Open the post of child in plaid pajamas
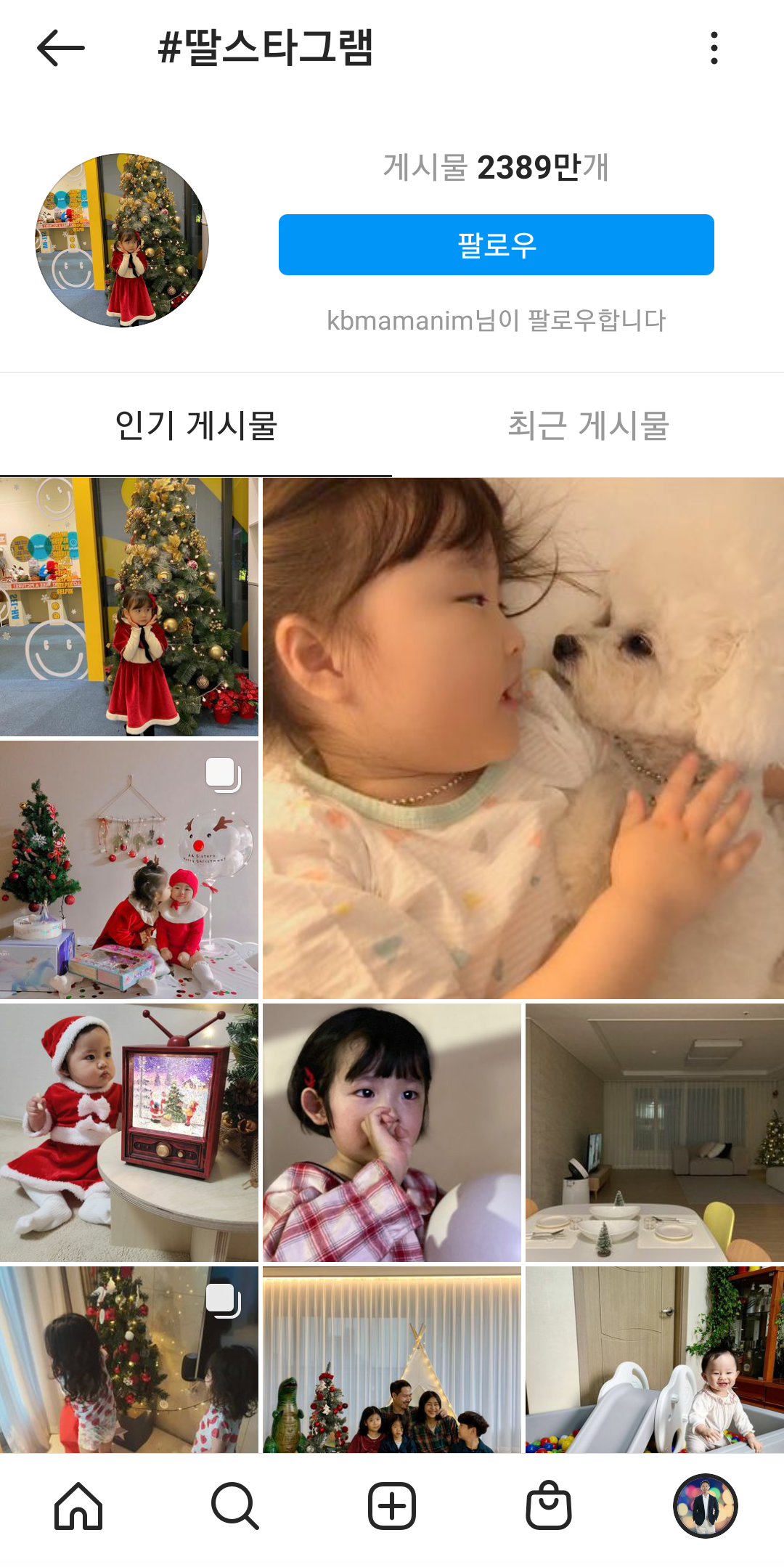 pos(392,1132)
